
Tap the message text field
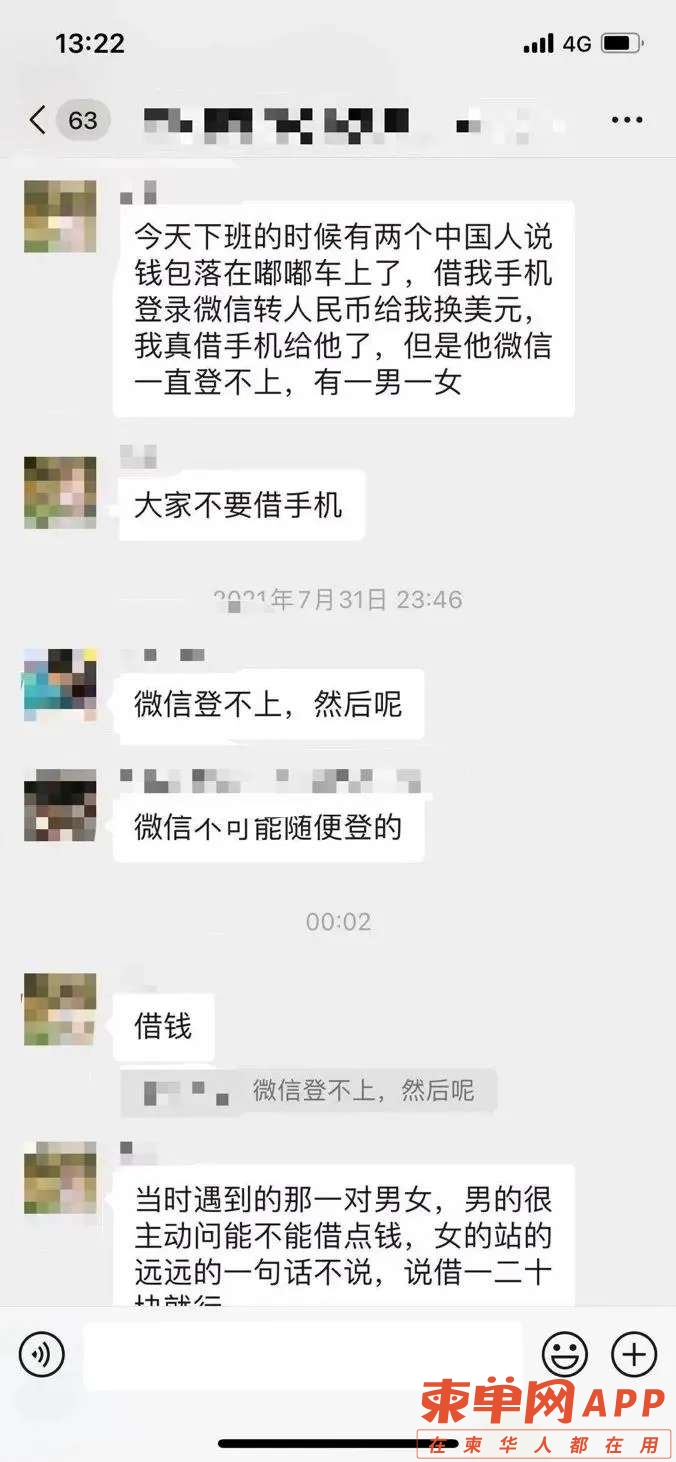point(303,1356)
